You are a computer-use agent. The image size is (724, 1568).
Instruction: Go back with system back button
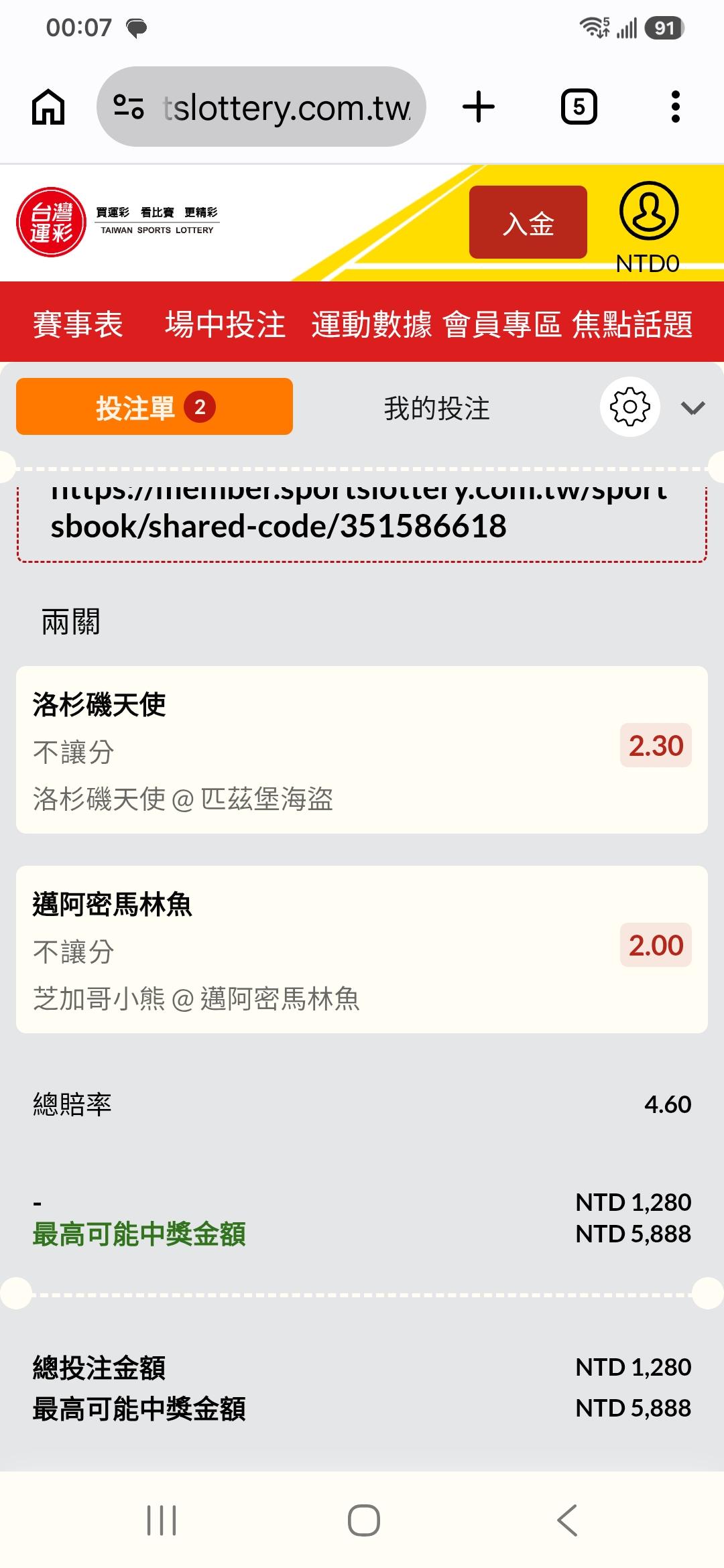click(567, 1520)
